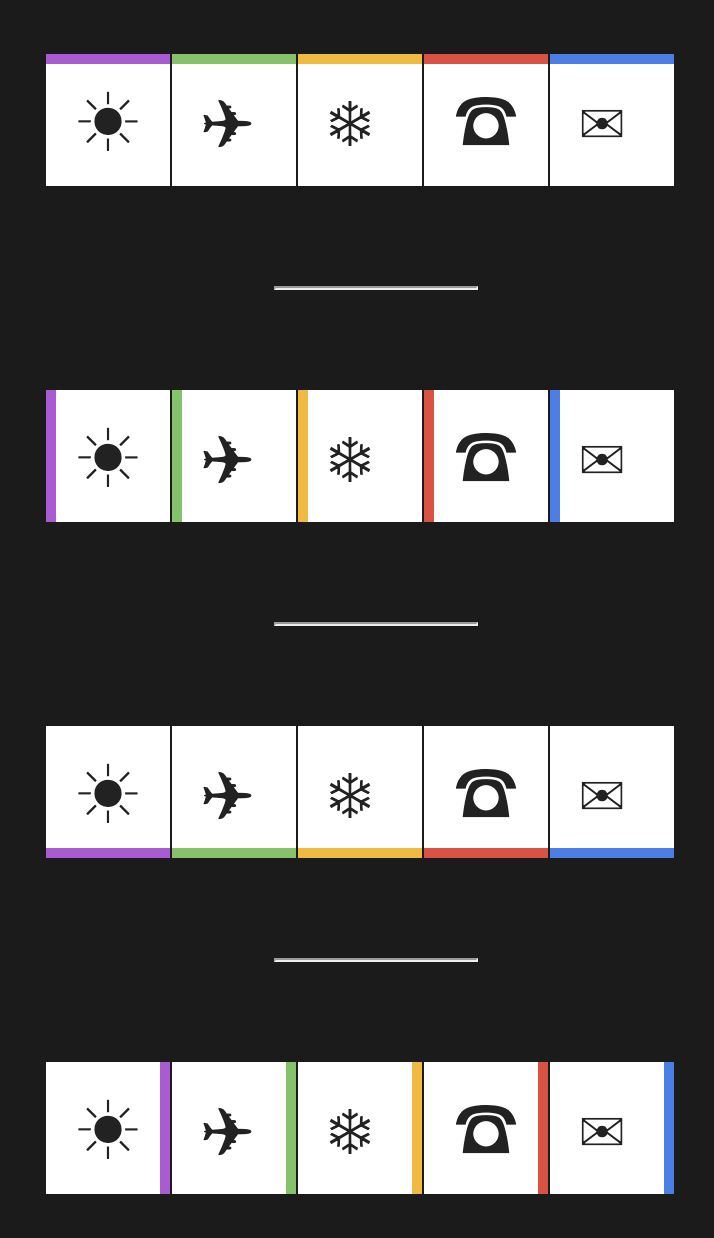714x1238 pixels.
Task: Select the snowflake tile with yellow right border
Action: [x=360, y=1128]
